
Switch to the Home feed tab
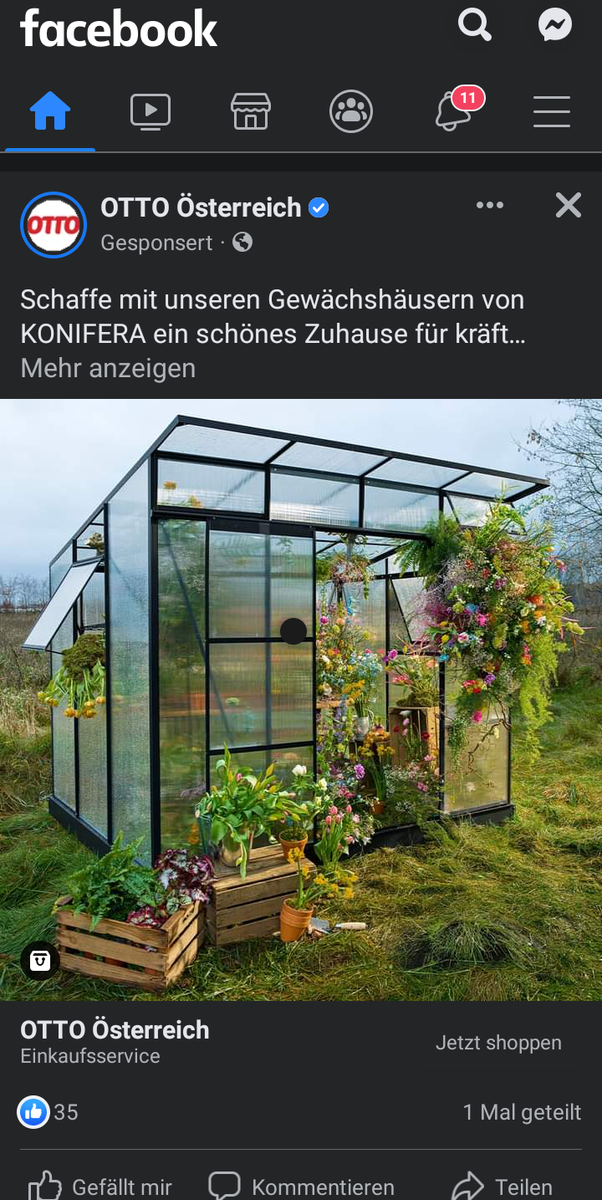click(x=50, y=111)
